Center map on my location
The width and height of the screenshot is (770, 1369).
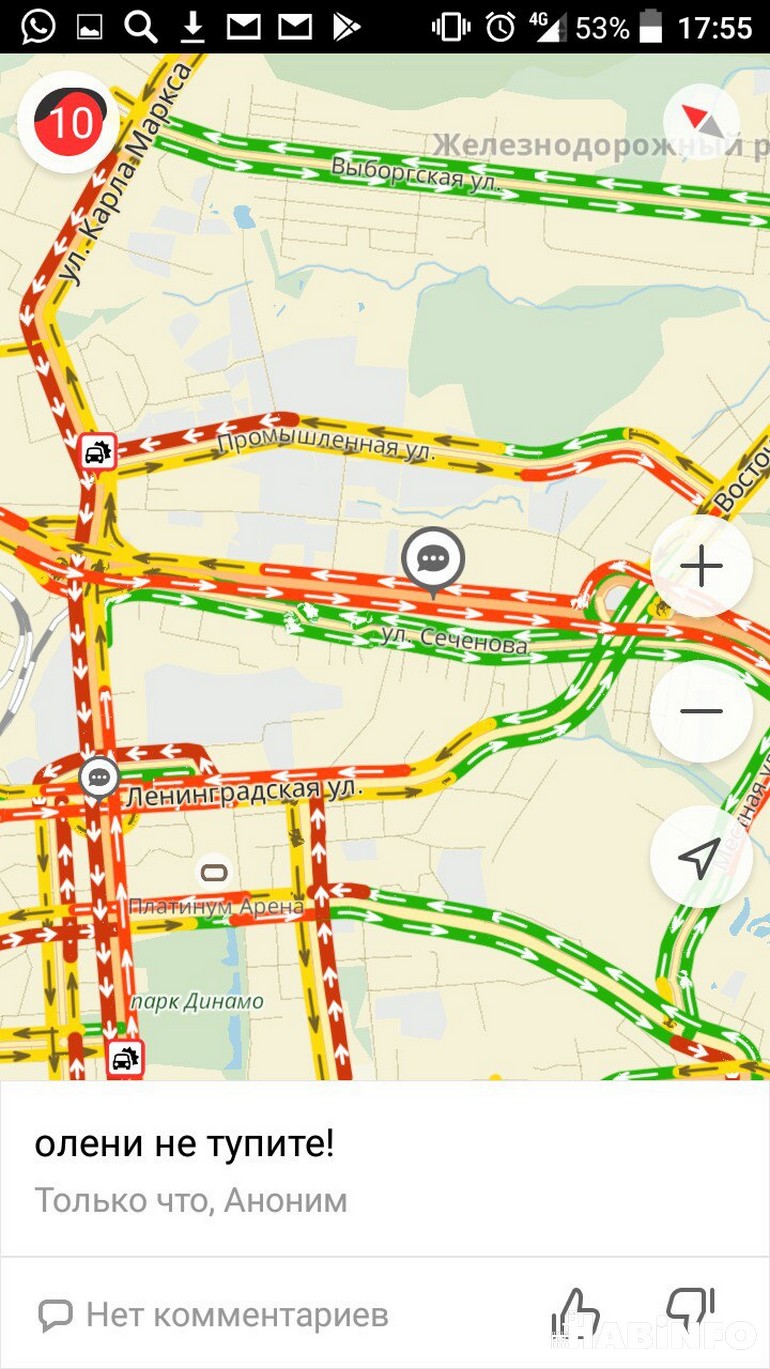701,857
